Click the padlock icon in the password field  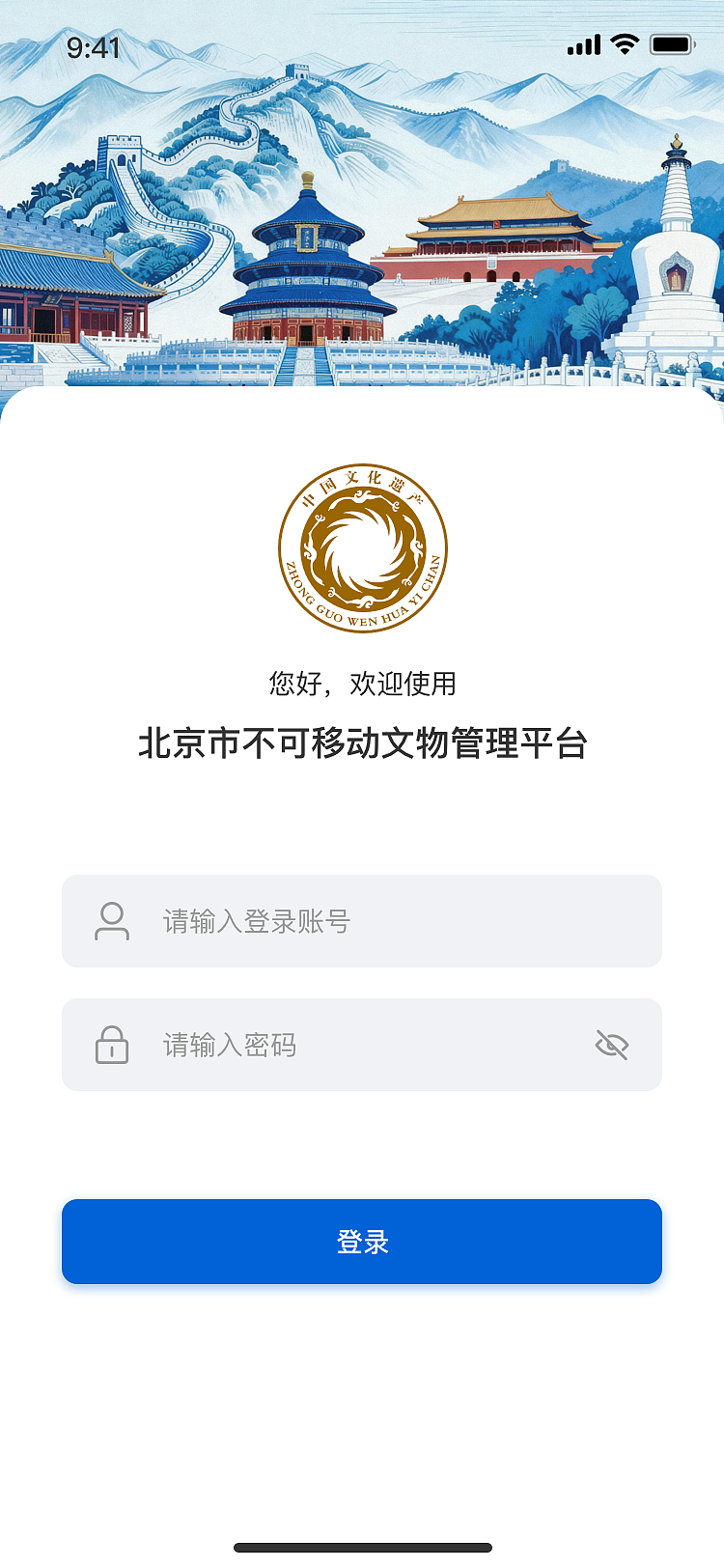click(x=113, y=1045)
